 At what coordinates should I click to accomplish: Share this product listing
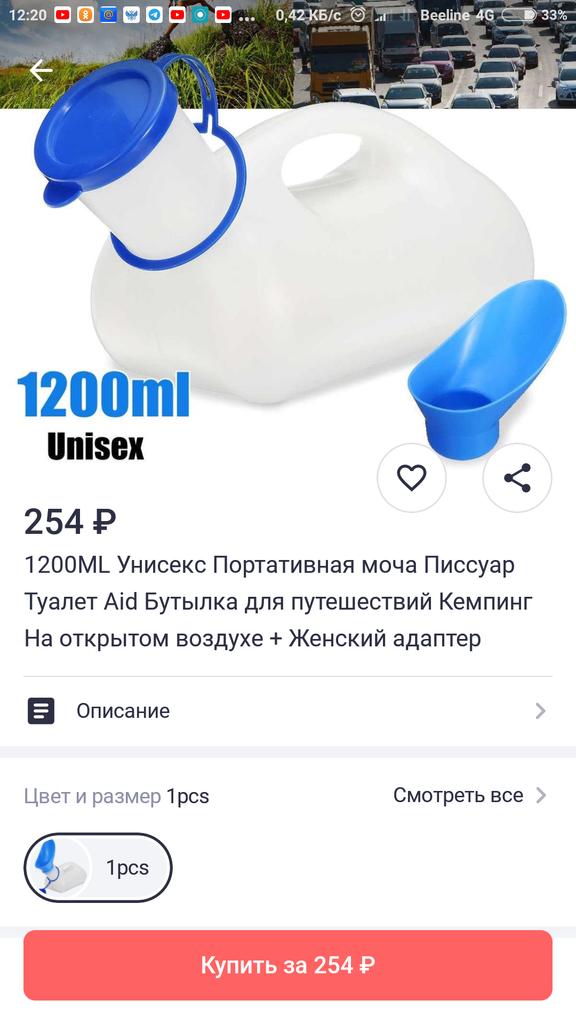(x=517, y=478)
